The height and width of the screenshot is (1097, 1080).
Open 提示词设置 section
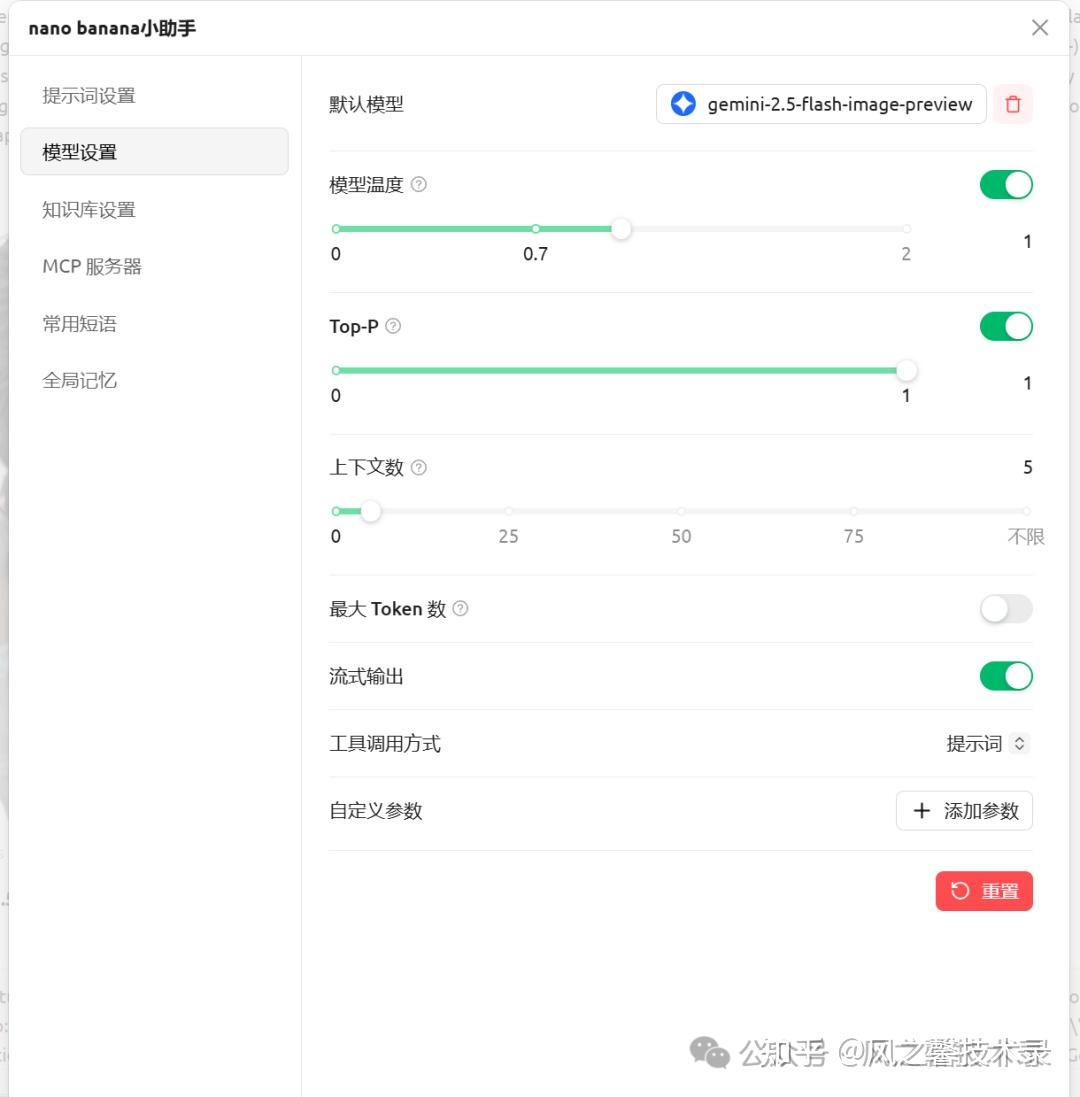[89, 96]
